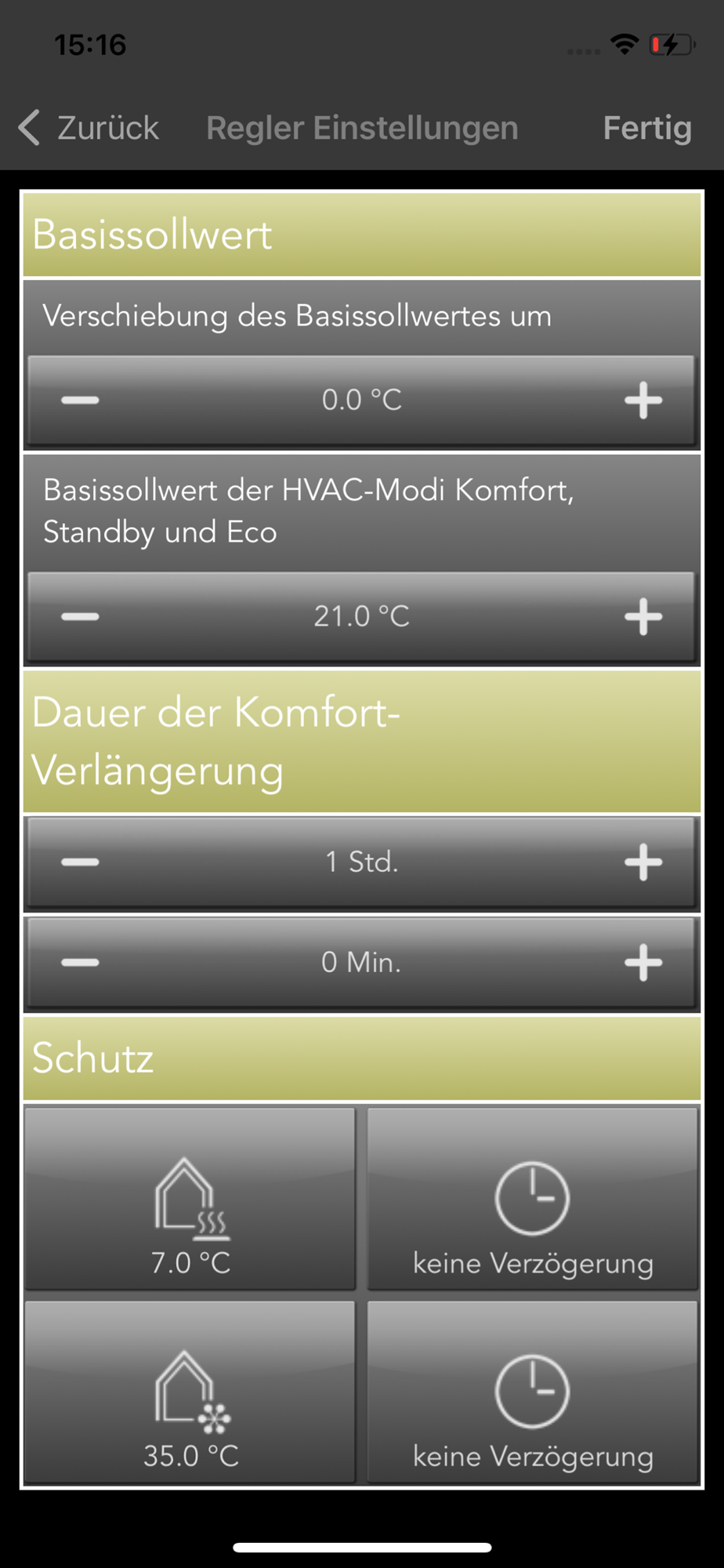Increase the 0 Min. comfort extension value
724x1568 pixels.
point(643,962)
